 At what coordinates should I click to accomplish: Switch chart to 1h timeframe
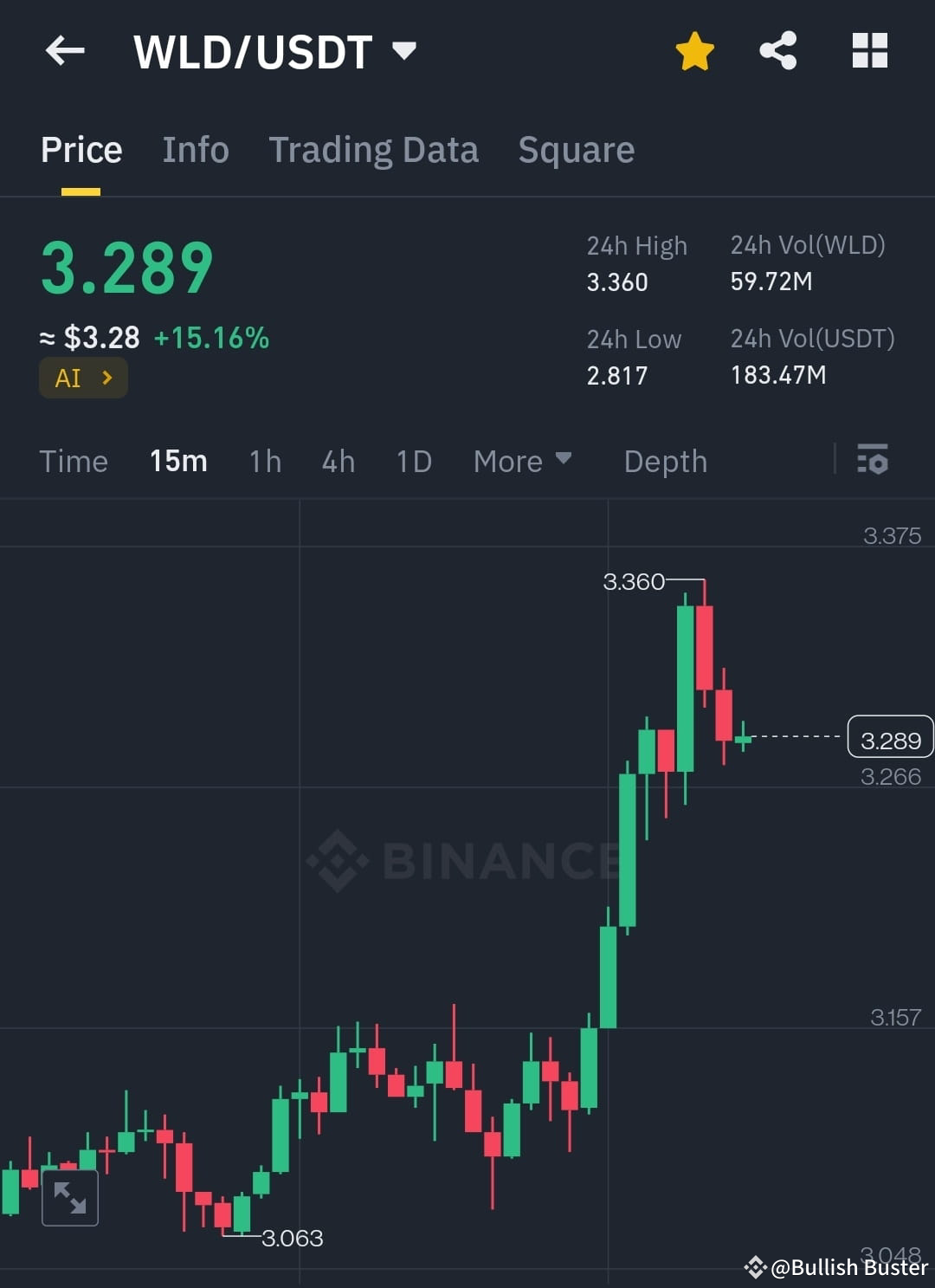[x=264, y=461]
